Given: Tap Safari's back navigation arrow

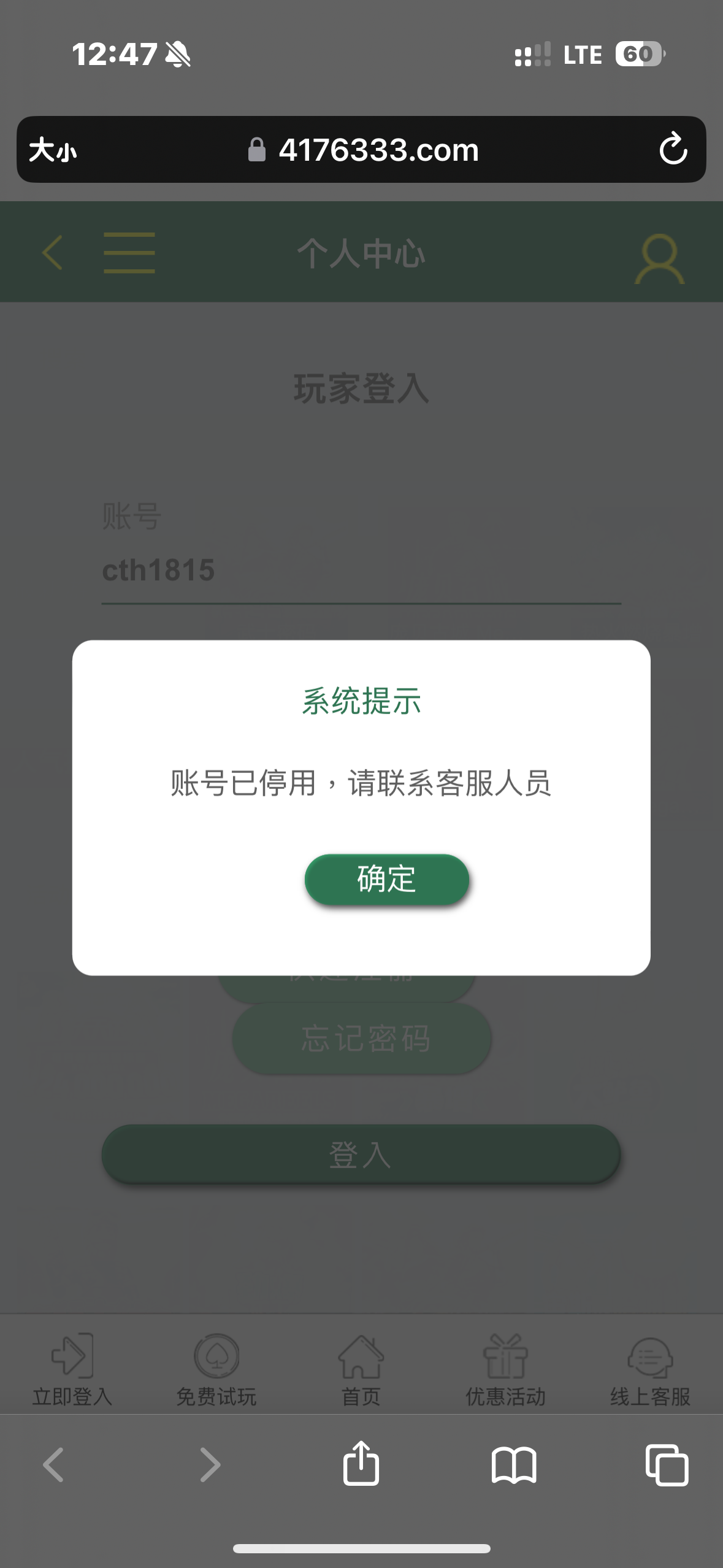Looking at the screenshot, I should (55, 1466).
